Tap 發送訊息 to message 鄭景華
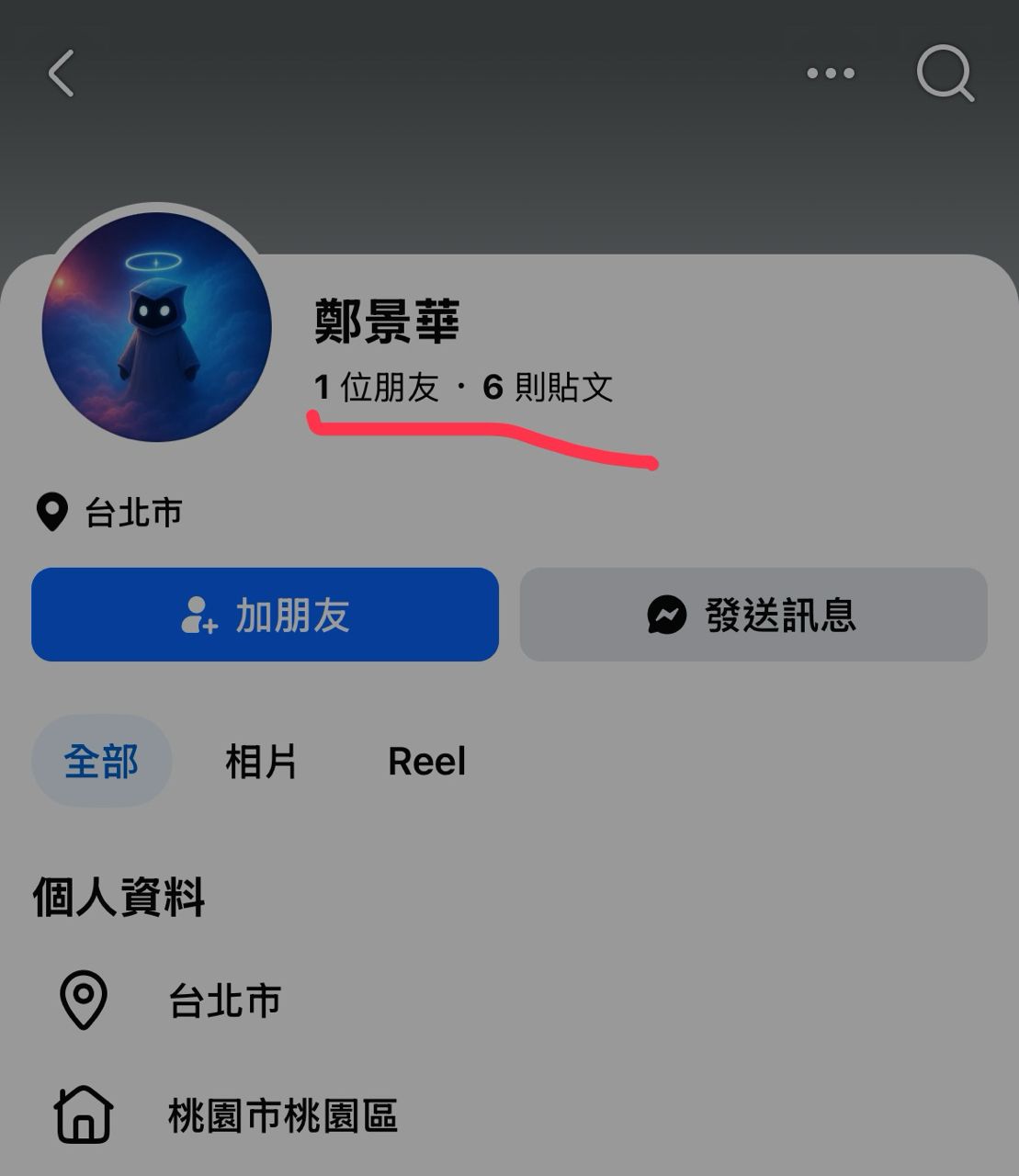The height and width of the screenshot is (1176, 1019). (x=753, y=615)
